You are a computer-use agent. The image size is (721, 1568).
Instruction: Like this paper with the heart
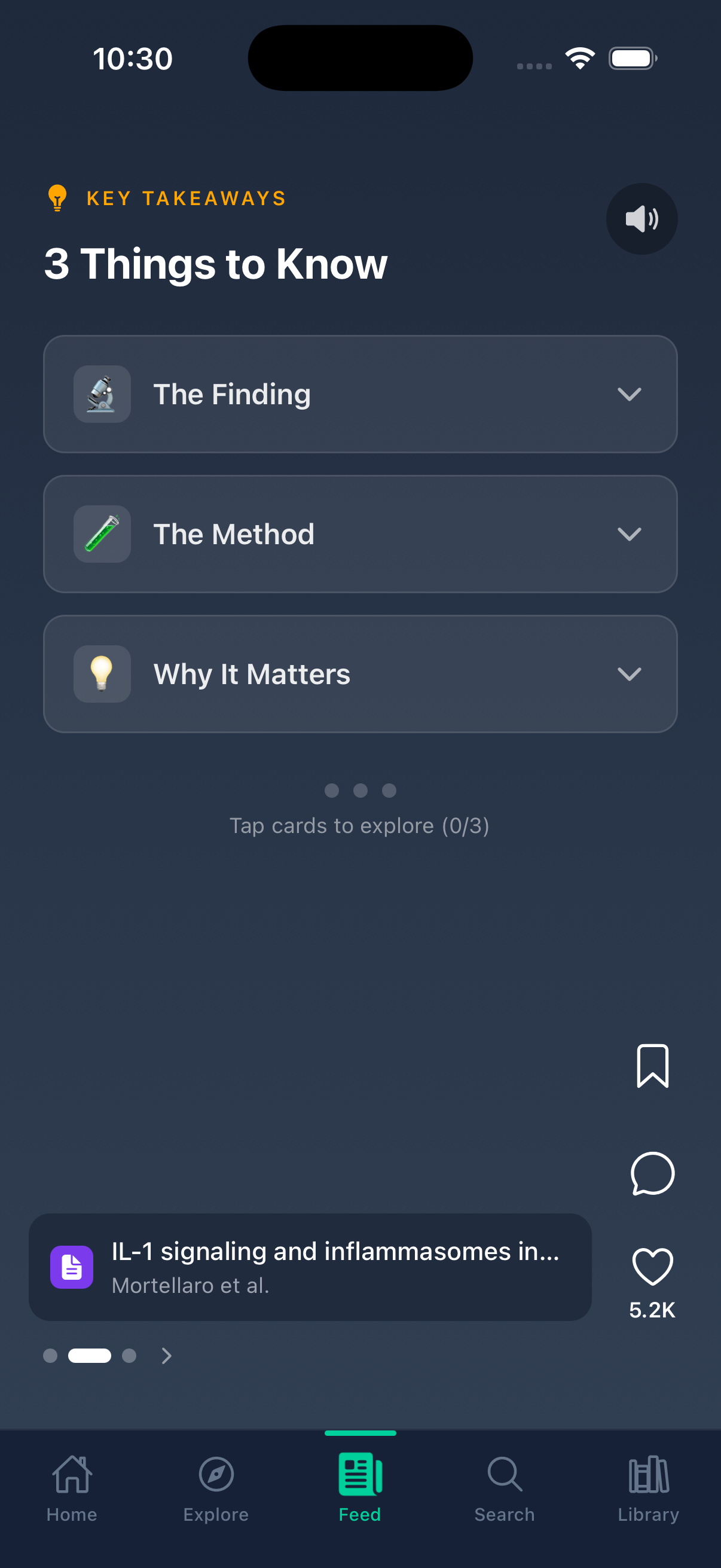652,1266
